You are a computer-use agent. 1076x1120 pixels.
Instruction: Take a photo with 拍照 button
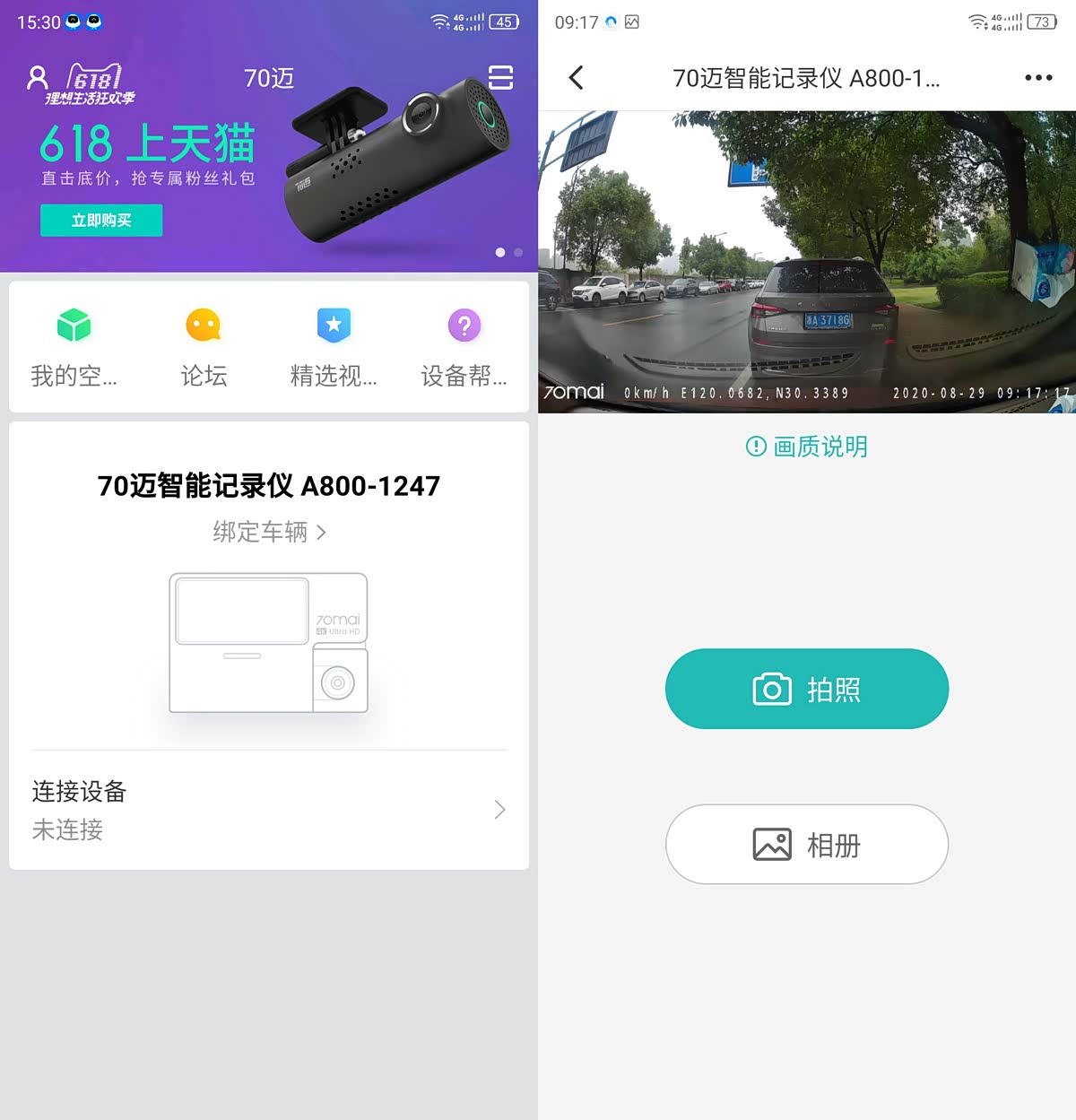(807, 689)
